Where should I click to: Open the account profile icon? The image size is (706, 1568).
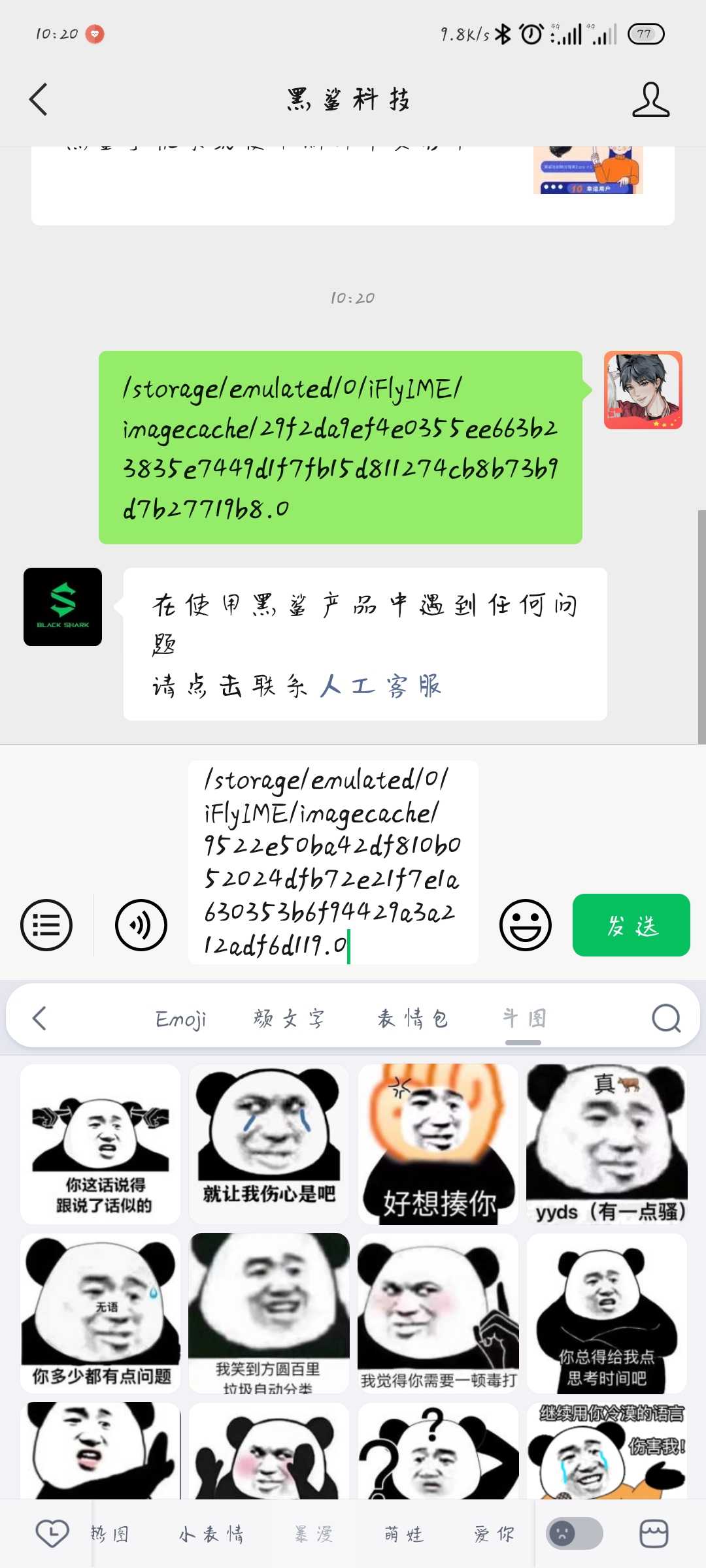650,99
